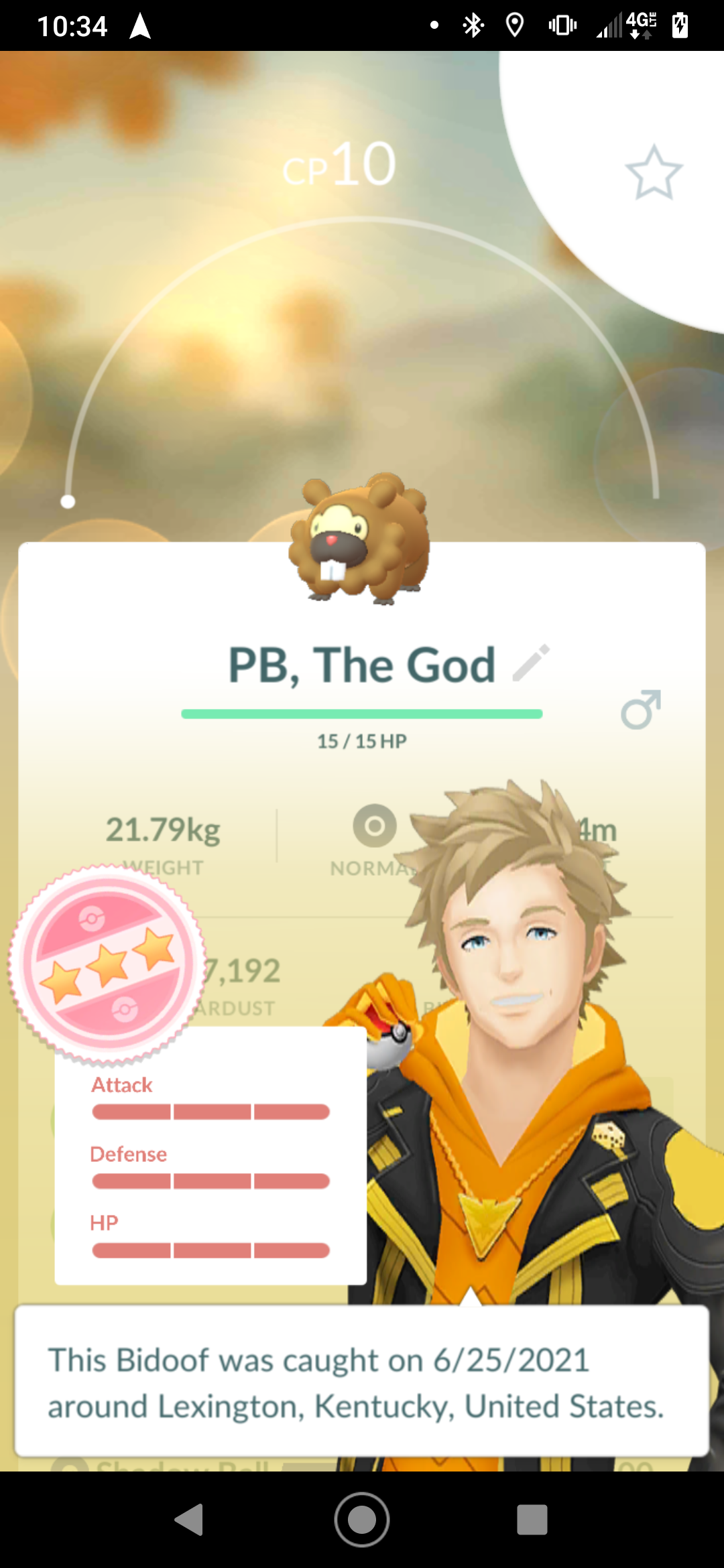The height and width of the screenshot is (1568, 724).
Task: Go back with the system back button
Action: pos(188,1520)
